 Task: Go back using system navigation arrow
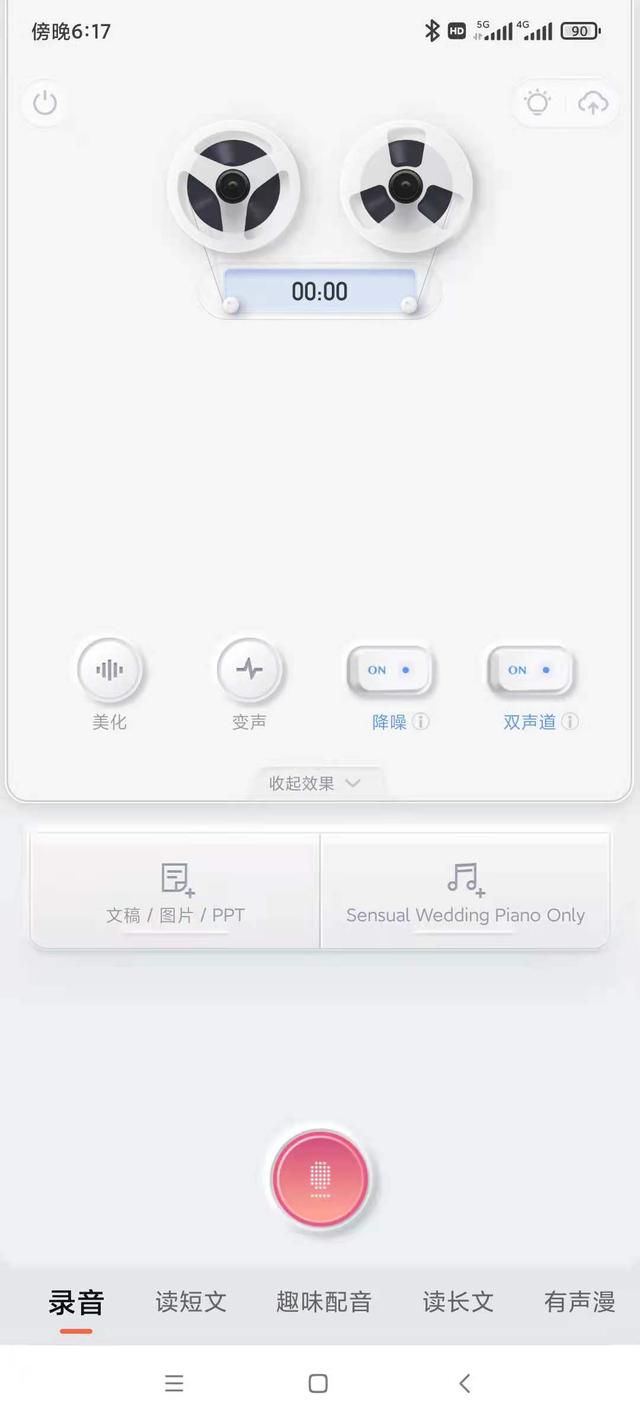[464, 1383]
